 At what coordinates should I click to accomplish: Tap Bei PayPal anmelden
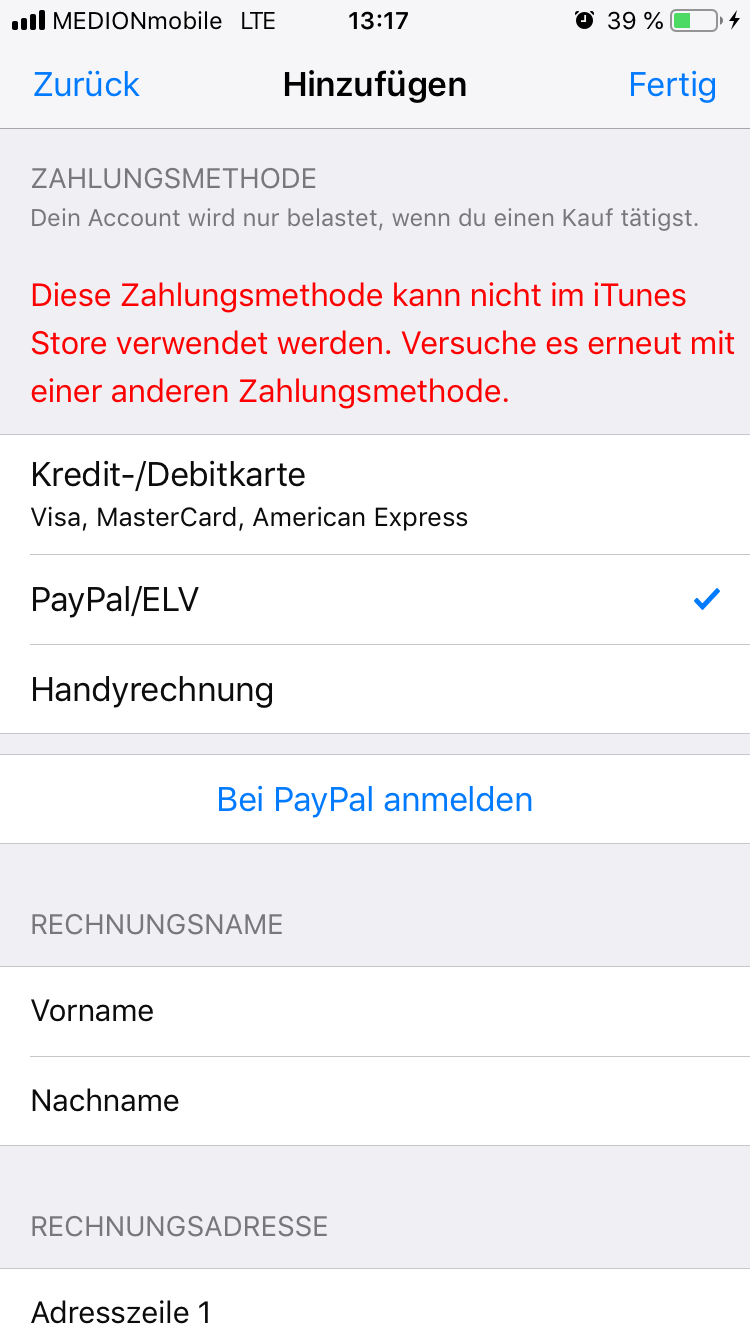[x=375, y=799]
